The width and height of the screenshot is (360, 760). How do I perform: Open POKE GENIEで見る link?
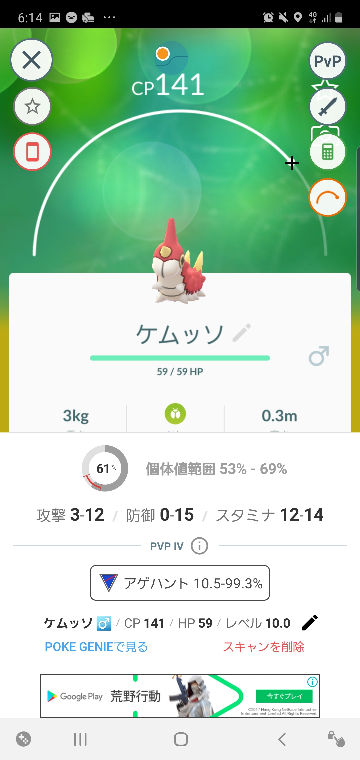[x=96, y=647]
